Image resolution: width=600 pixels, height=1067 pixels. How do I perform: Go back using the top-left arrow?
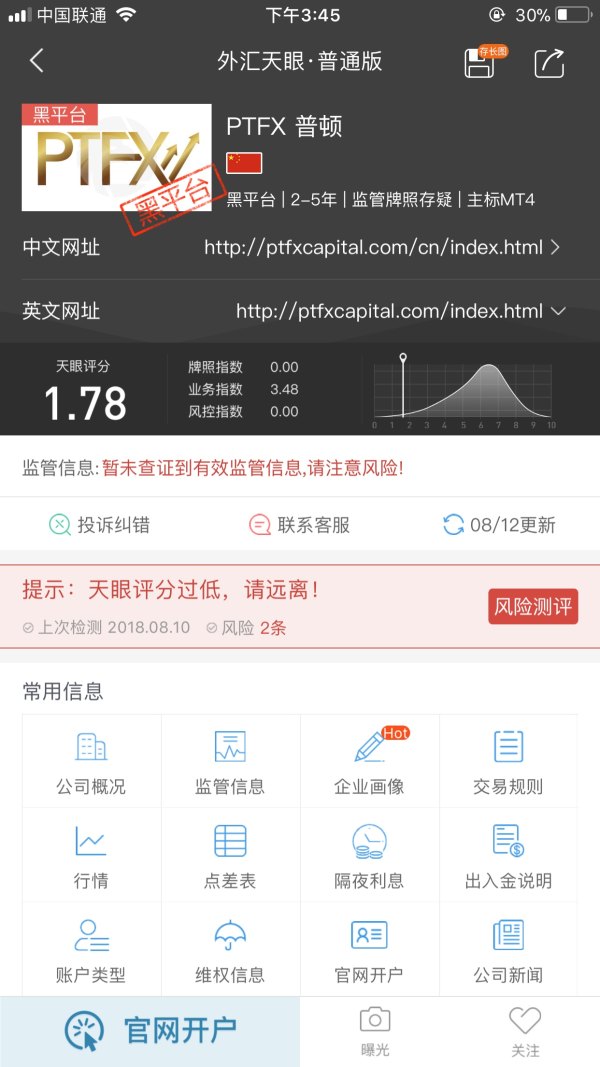point(37,61)
